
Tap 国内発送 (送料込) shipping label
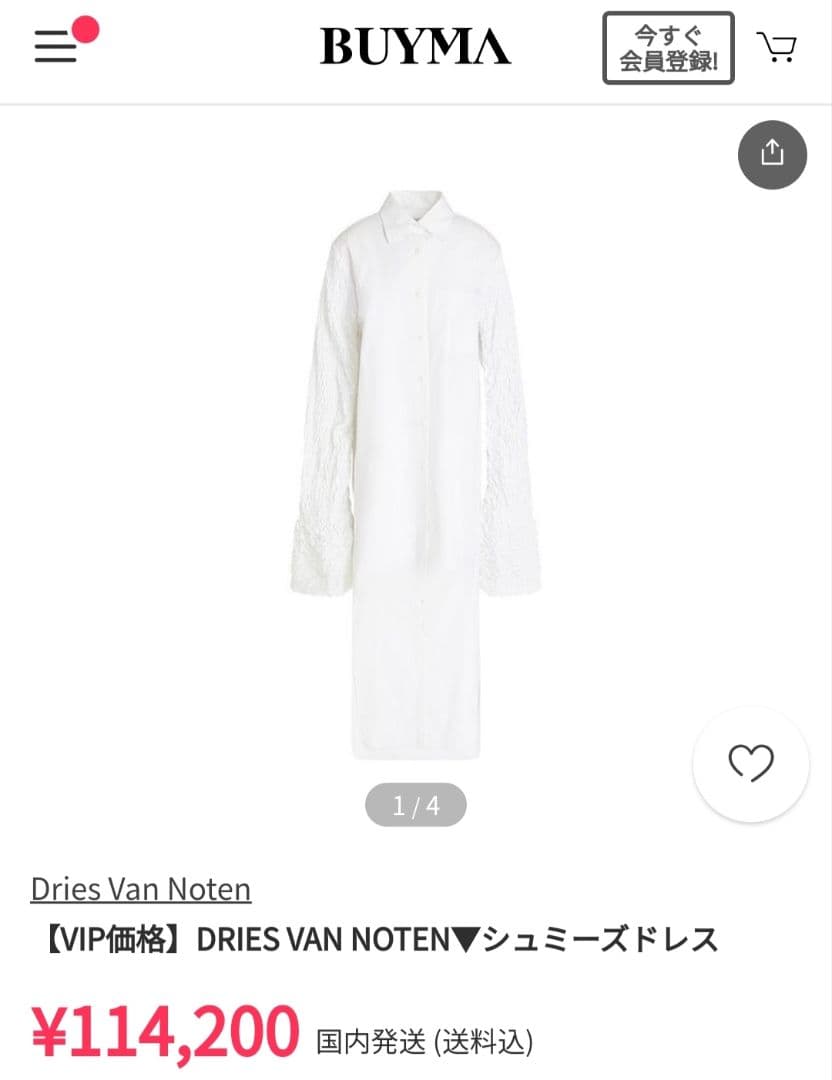pyautogui.click(x=425, y=1034)
